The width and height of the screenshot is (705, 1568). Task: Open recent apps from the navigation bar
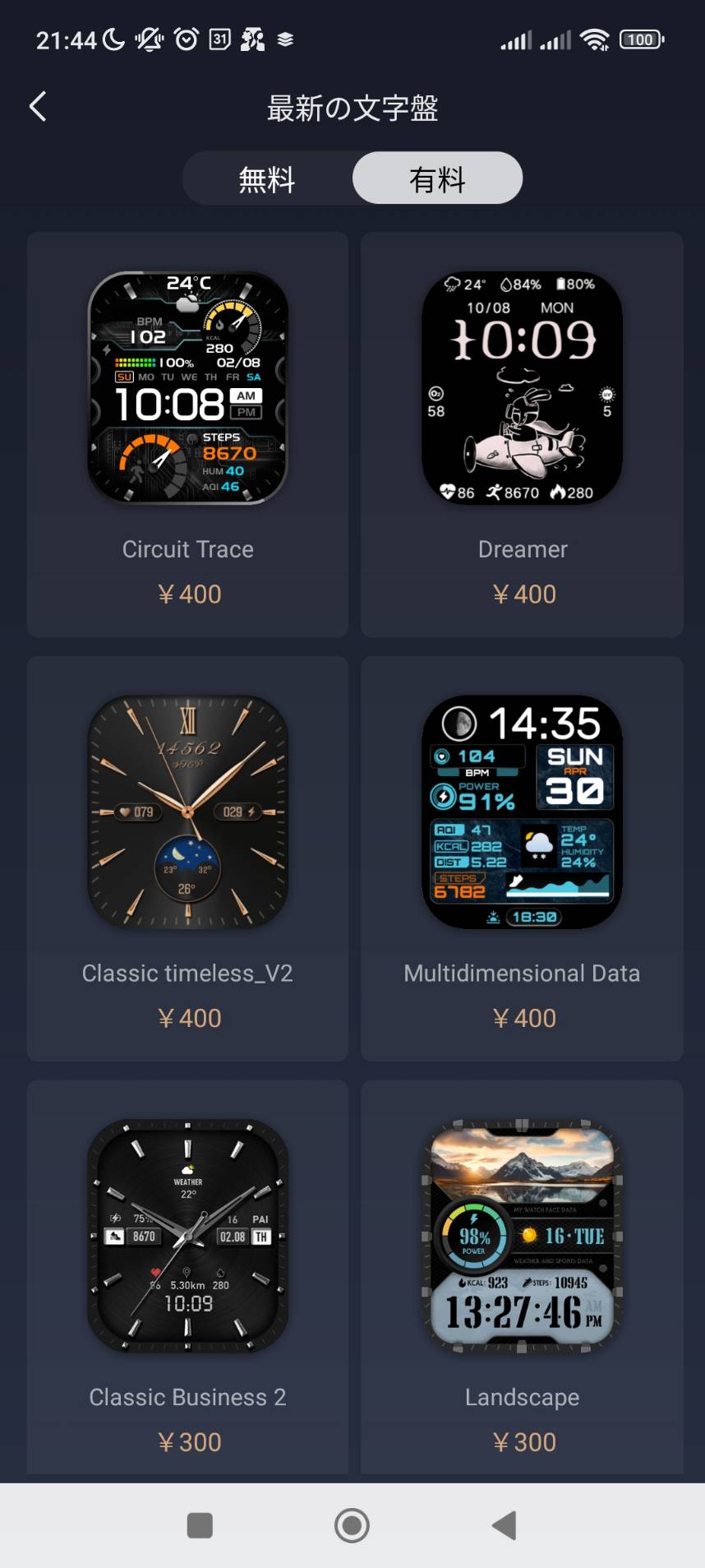200,1525
